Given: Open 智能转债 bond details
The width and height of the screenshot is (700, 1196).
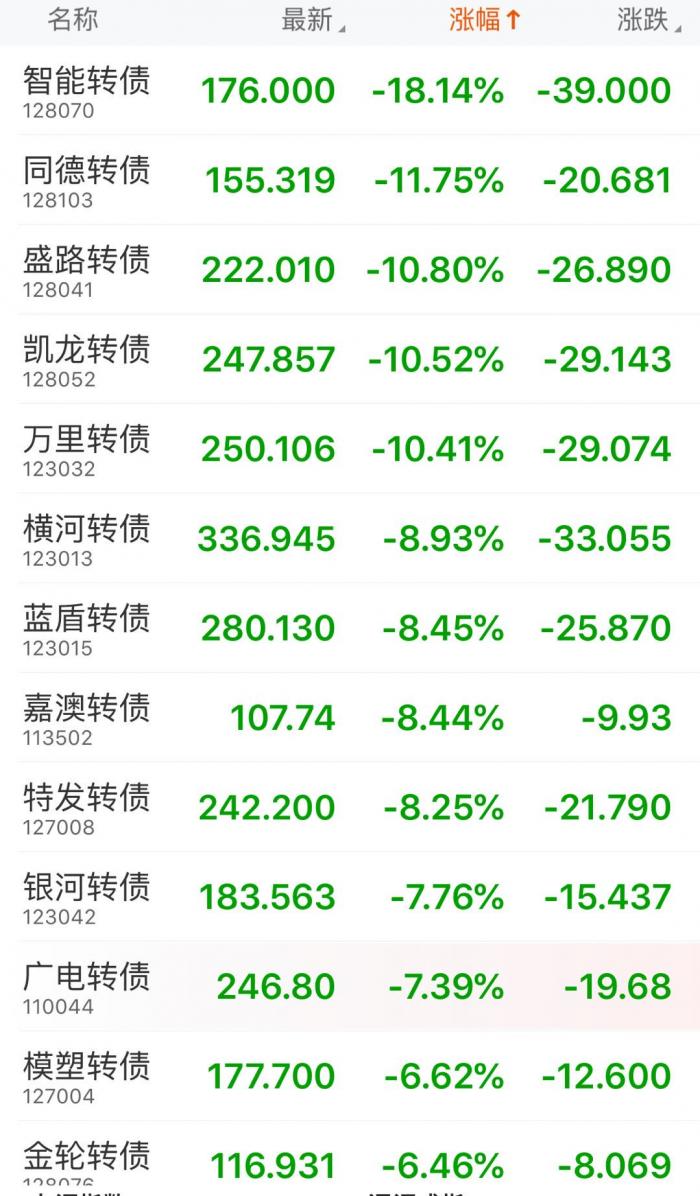Looking at the screenshot, I should 87,90.
